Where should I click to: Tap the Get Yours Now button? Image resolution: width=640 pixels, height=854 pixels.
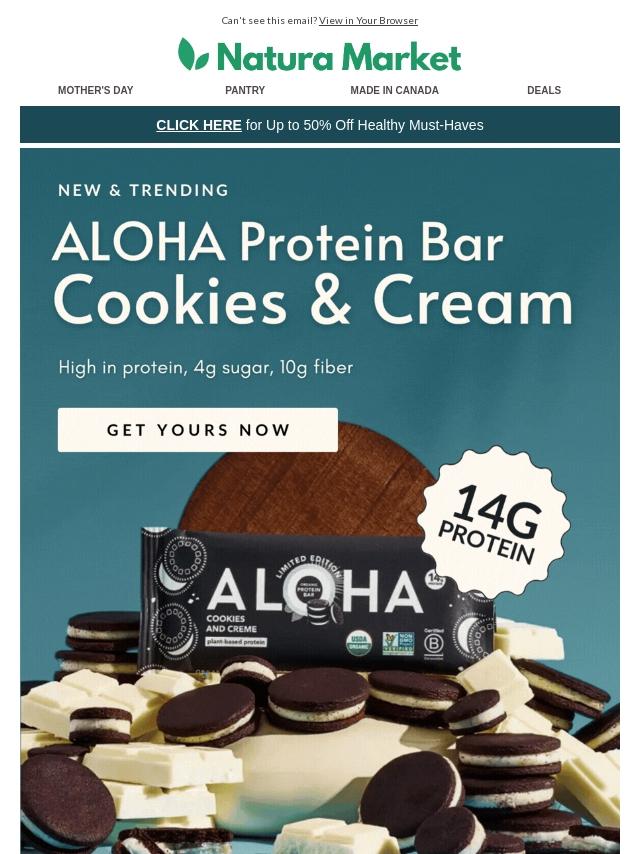(x=198, y=430)
